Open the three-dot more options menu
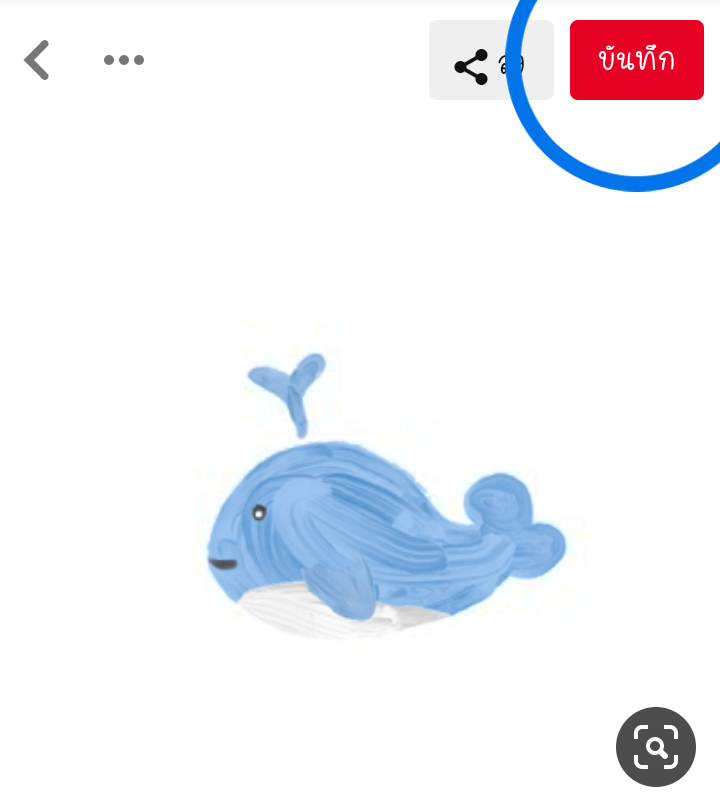 point(124,60)
